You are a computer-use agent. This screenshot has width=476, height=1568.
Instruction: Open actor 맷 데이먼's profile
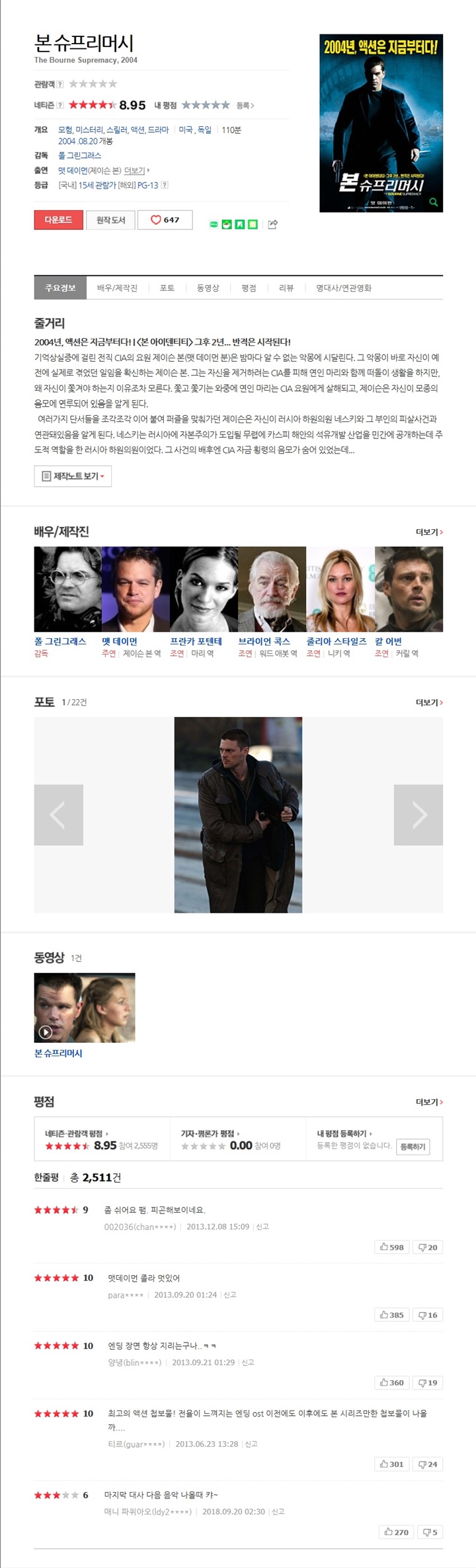pos(120,641)
